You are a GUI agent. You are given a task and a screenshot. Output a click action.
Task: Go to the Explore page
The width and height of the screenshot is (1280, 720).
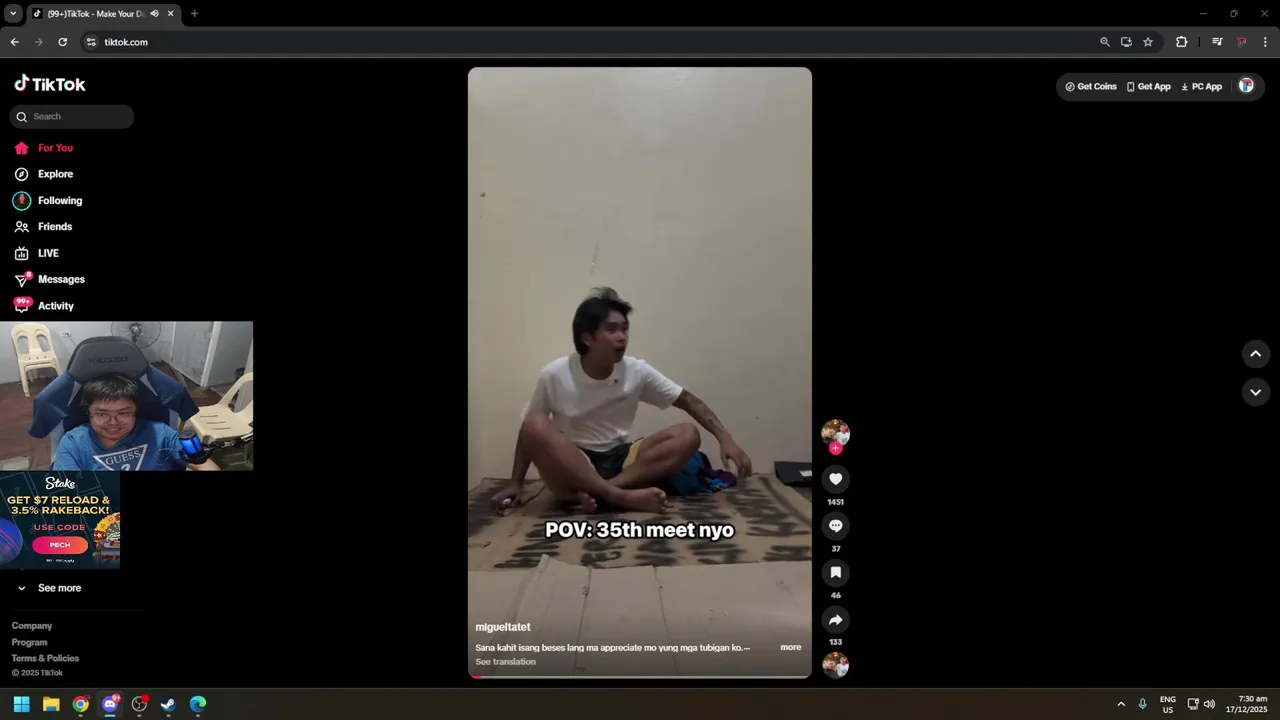click(x=55, y=174)
